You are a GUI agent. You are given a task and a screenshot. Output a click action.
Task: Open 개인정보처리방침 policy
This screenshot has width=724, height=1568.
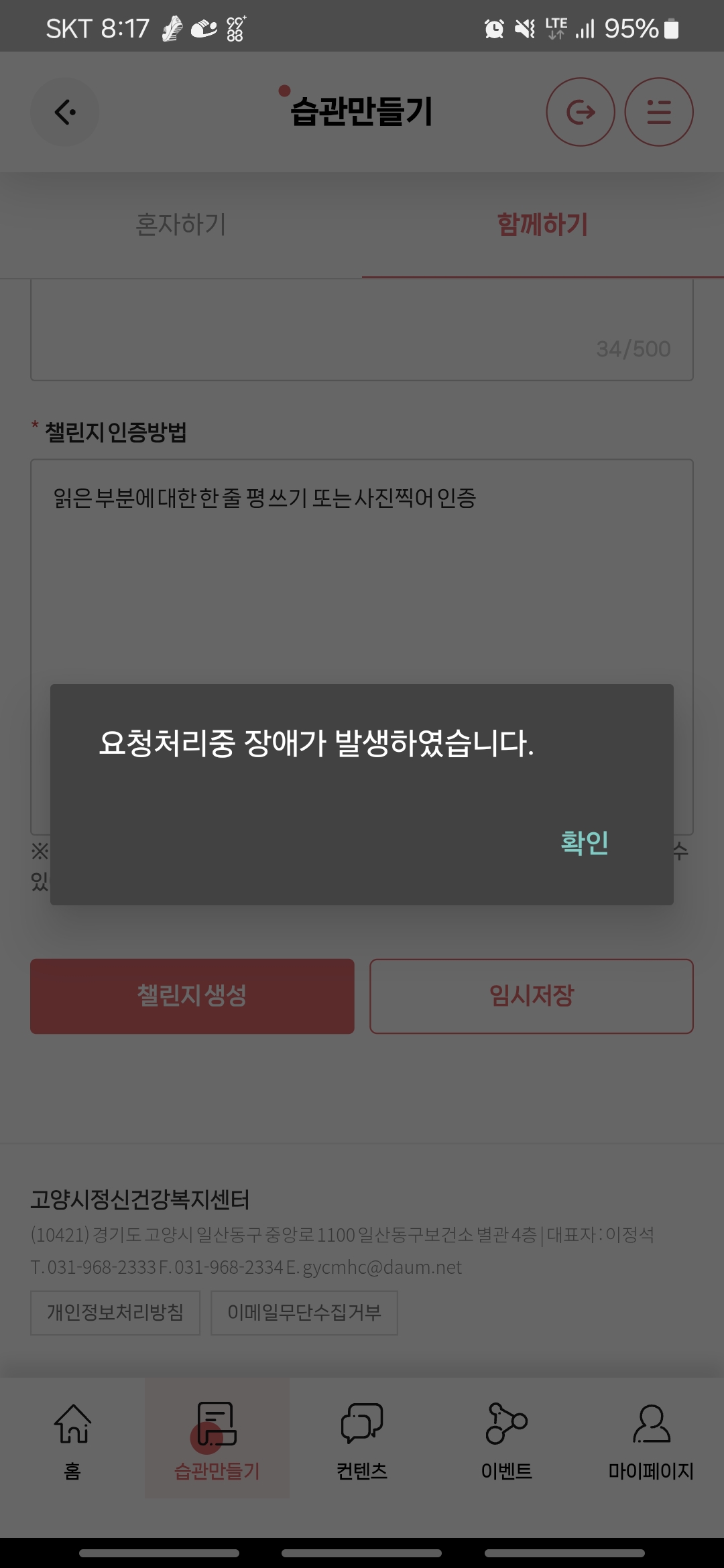point(115,1312)
